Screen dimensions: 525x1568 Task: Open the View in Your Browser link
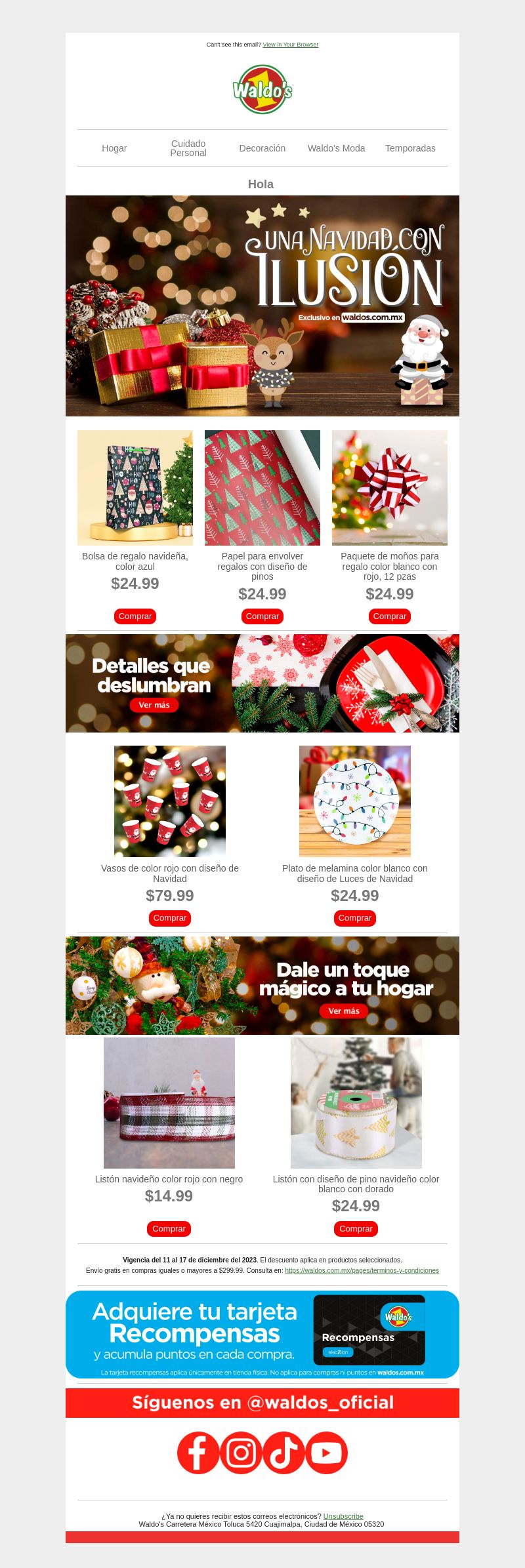(290, 45)
